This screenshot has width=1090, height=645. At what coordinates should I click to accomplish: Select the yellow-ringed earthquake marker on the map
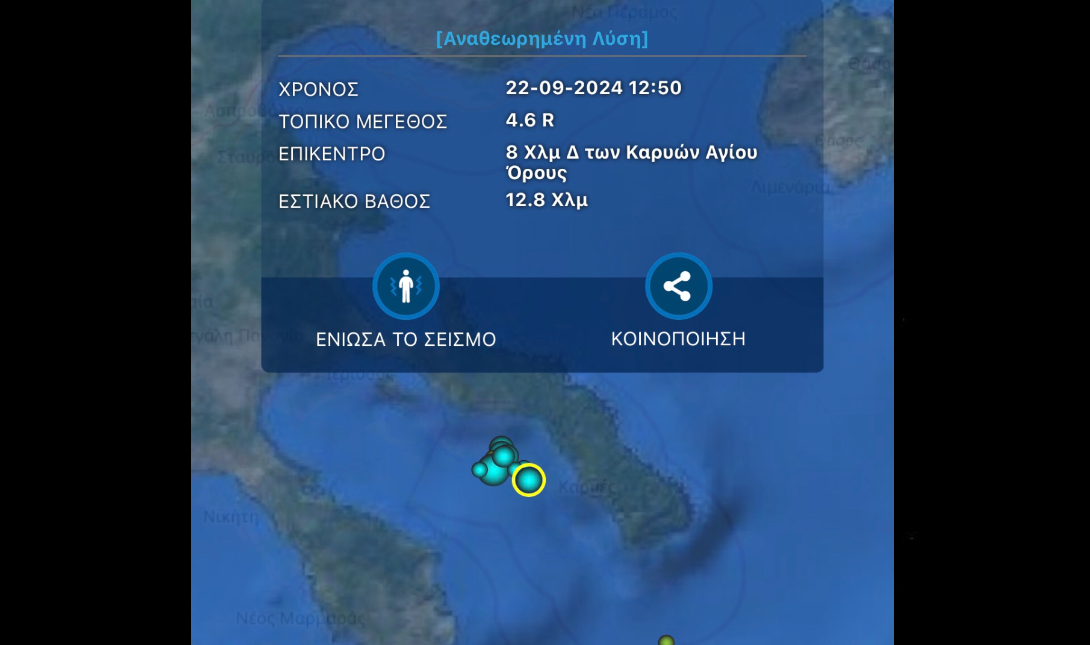(528, 480)
